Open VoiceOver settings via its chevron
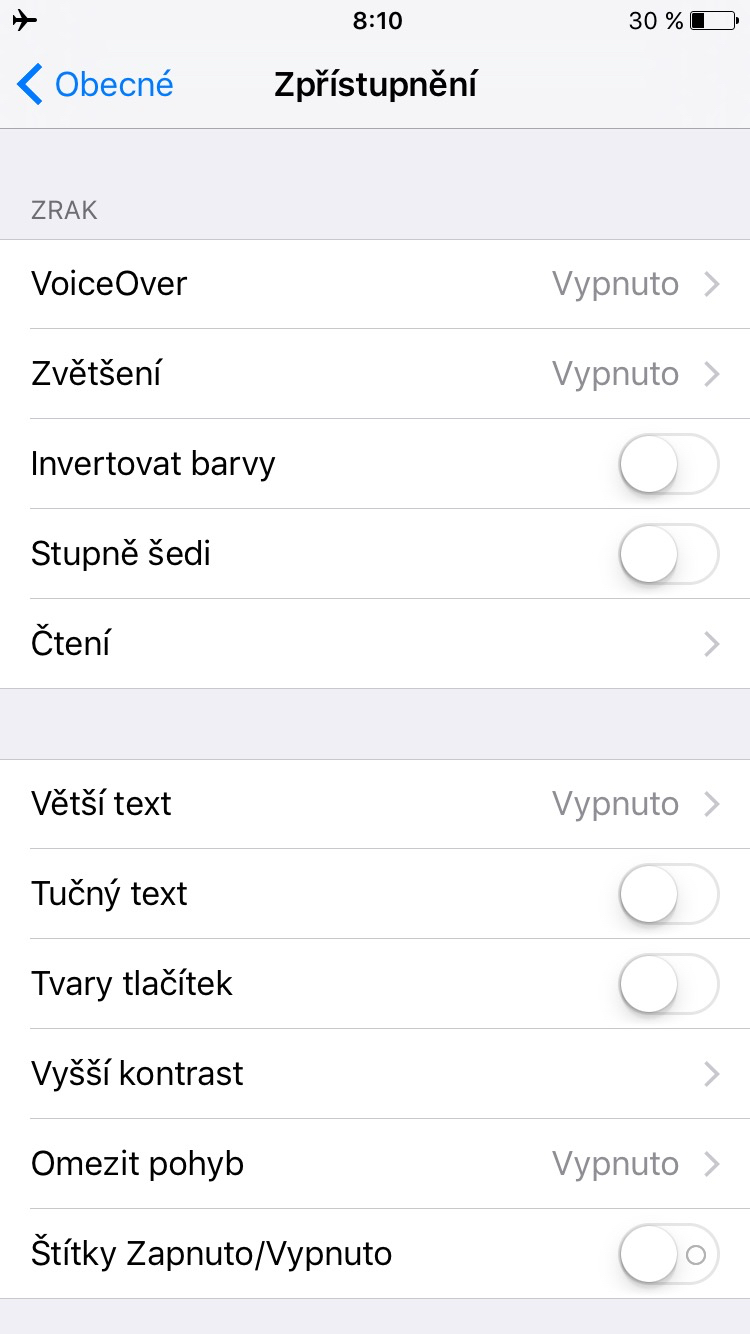This screenshot has width=750, height=1334. point(712,284)
